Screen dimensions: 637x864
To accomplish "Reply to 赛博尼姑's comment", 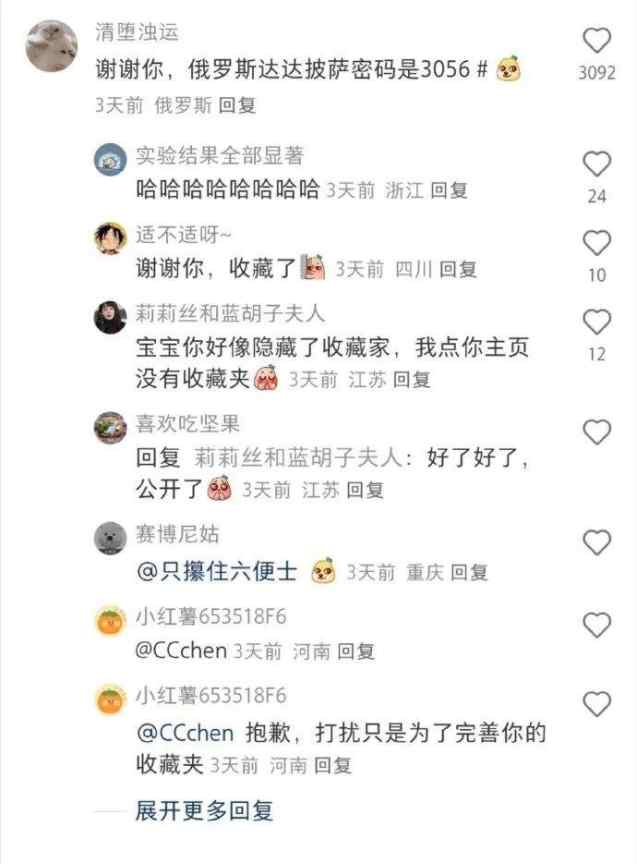I will 468,572.
